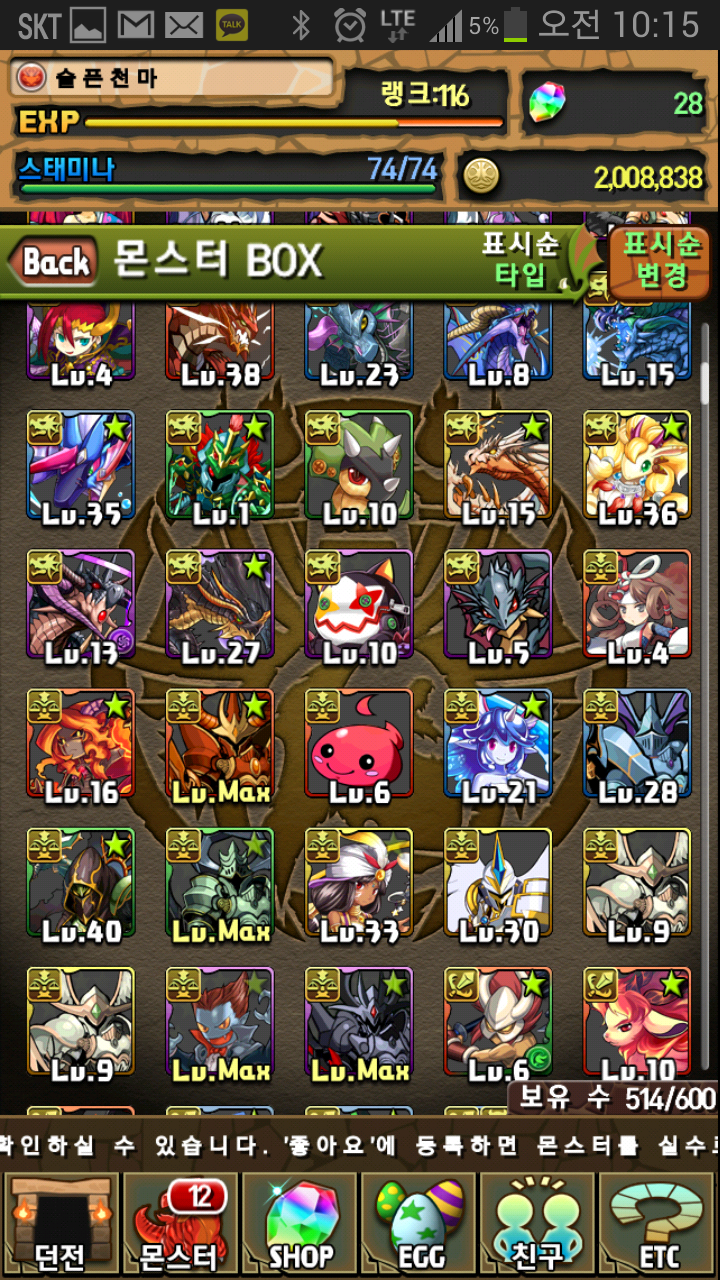Screen dimensions: 720x1280
Task: Tap the Back button
Action: [55, 263]
